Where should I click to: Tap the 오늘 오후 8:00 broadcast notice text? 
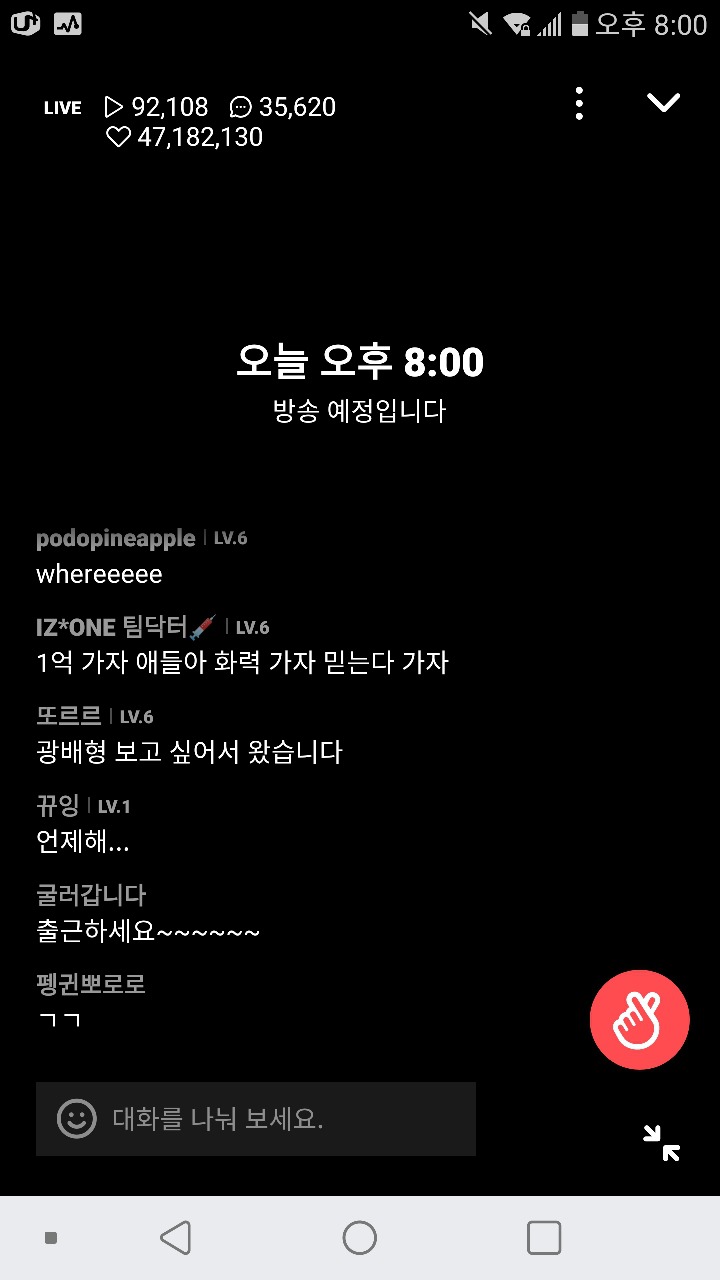359,362
